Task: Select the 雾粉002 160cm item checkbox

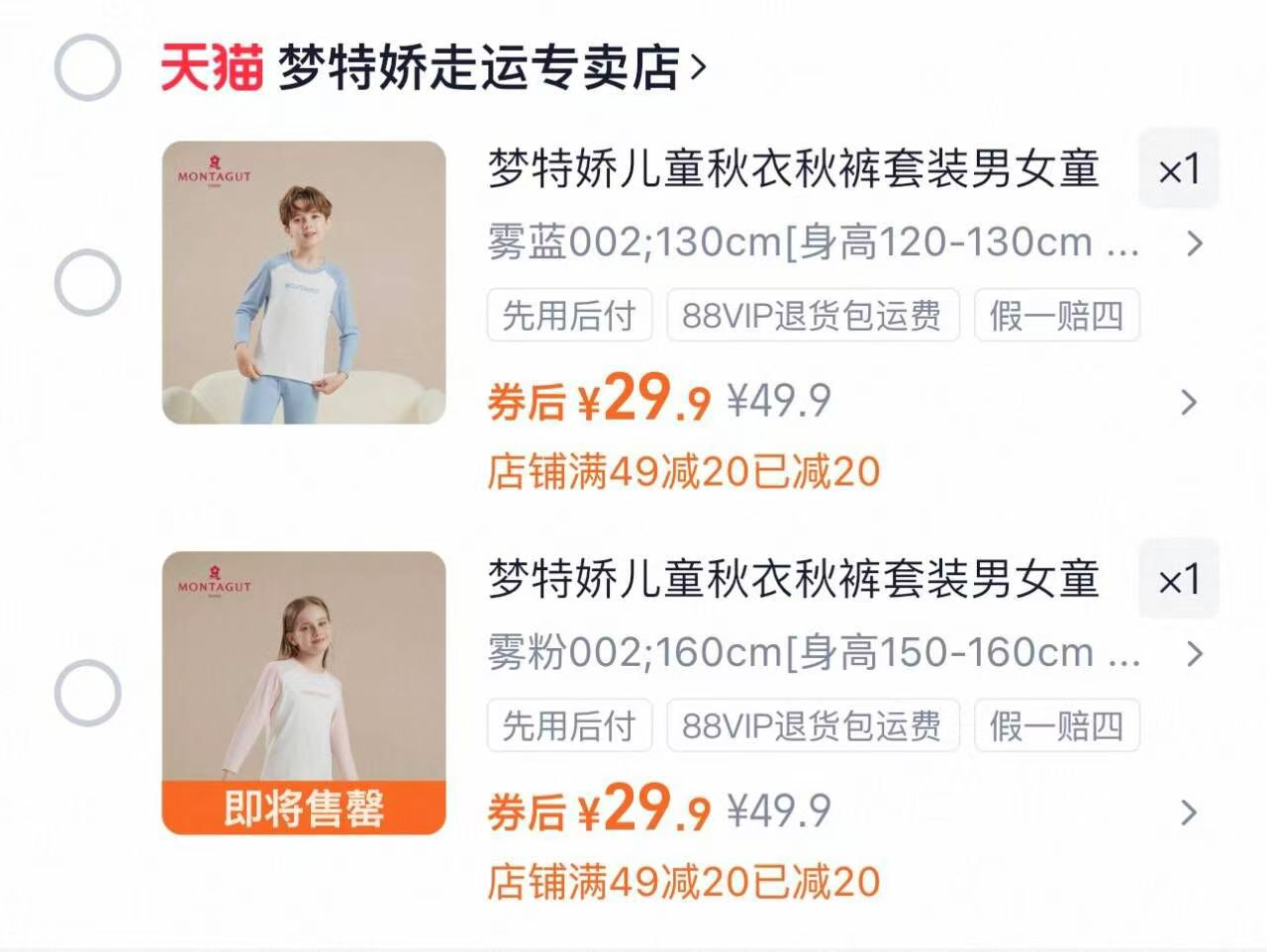Action: coord(87,693)
